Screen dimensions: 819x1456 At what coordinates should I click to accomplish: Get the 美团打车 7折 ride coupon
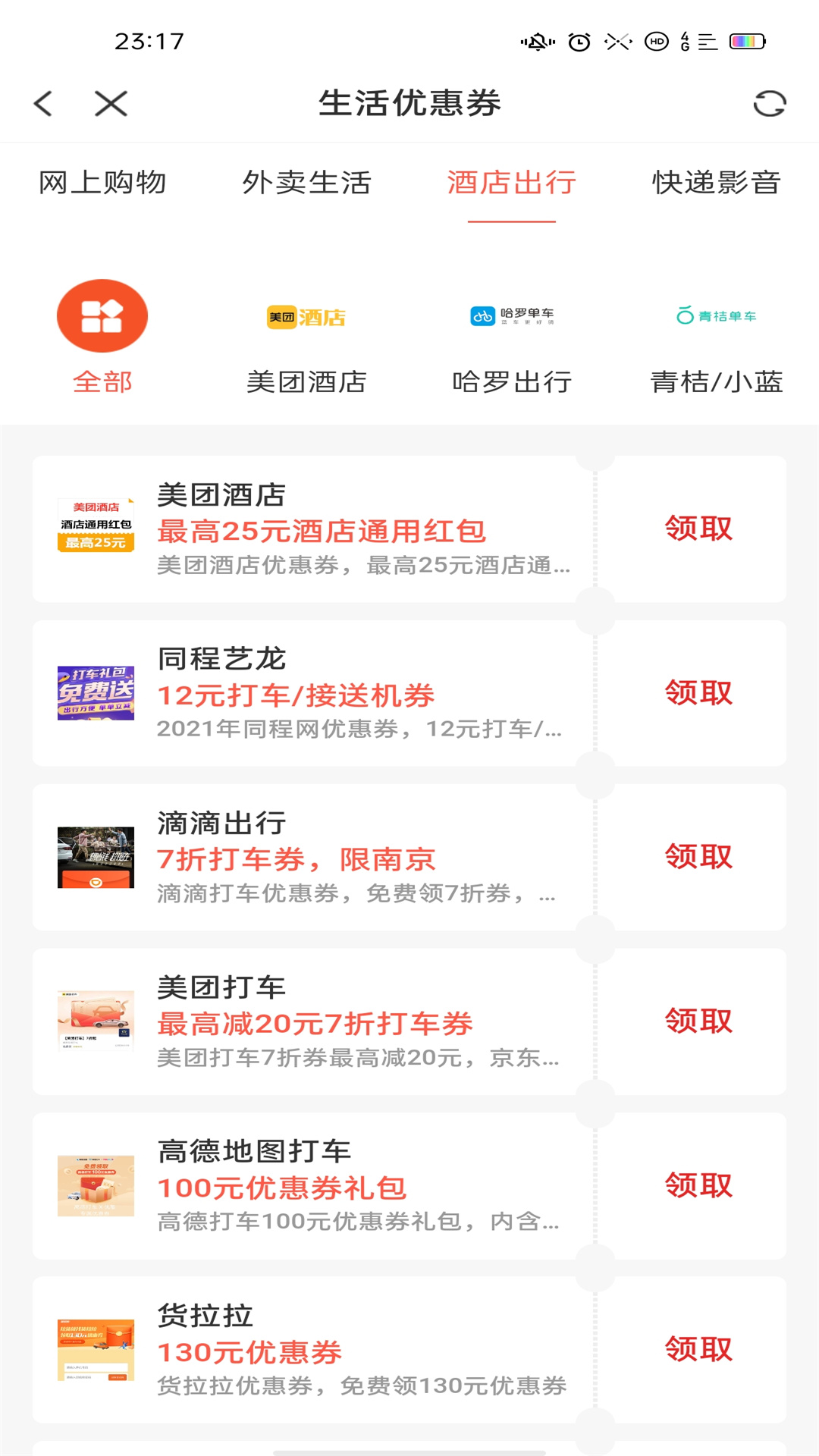698,1021
